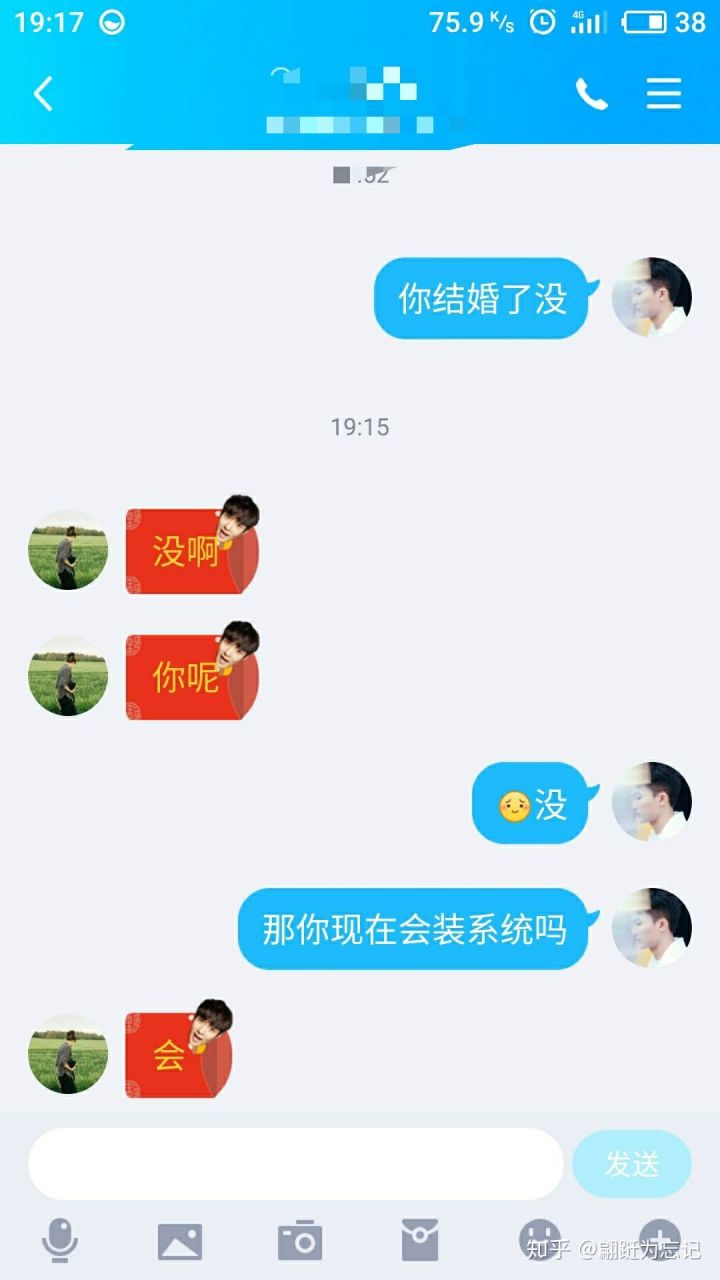This screenshot has height=1280, width=720.
Task: Open the 没啊 red envelope message
Action: (188, 551)
